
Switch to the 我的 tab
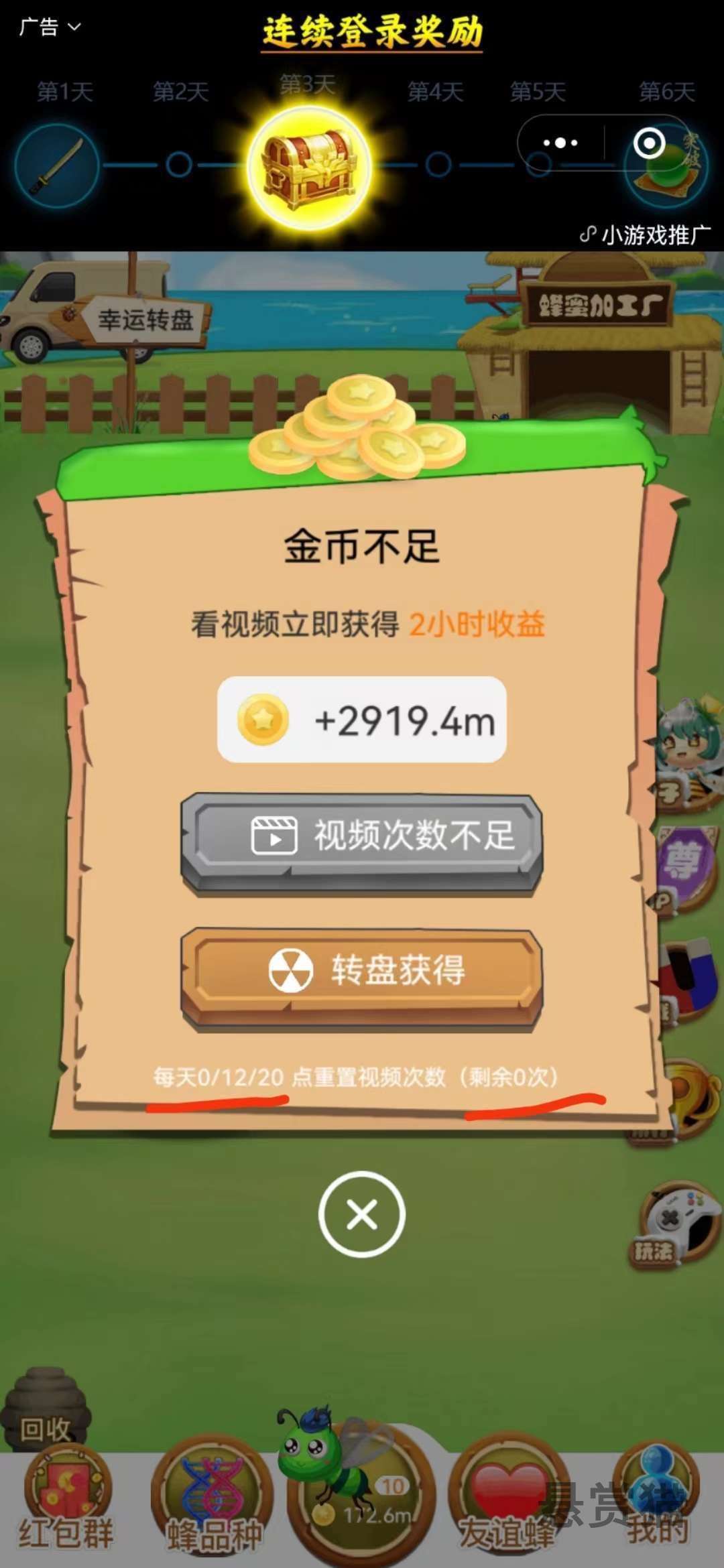click(657, 1501)
